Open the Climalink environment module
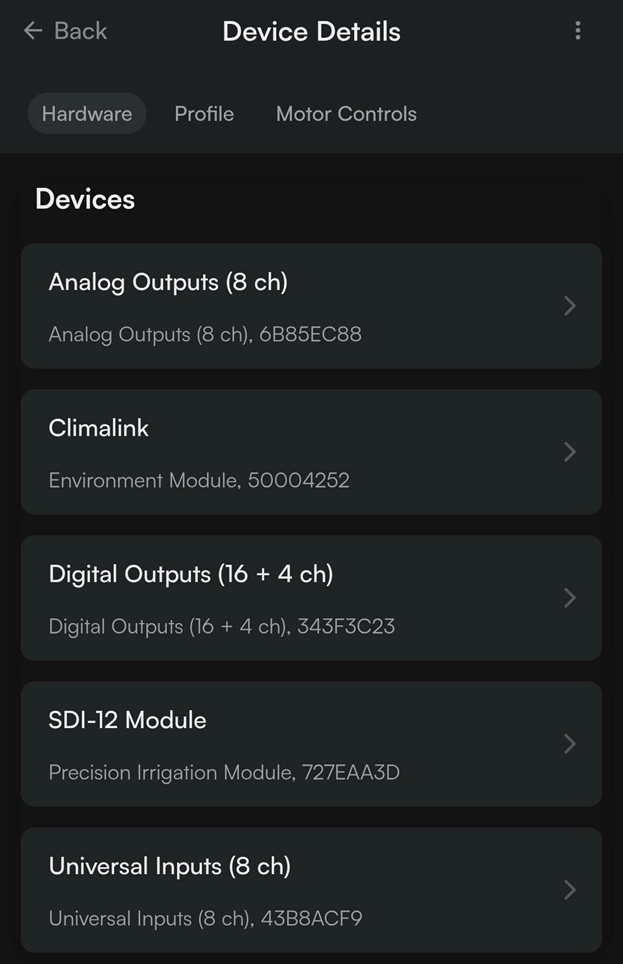The height and width of the screenshot is (964, 623). click(311, 452)
